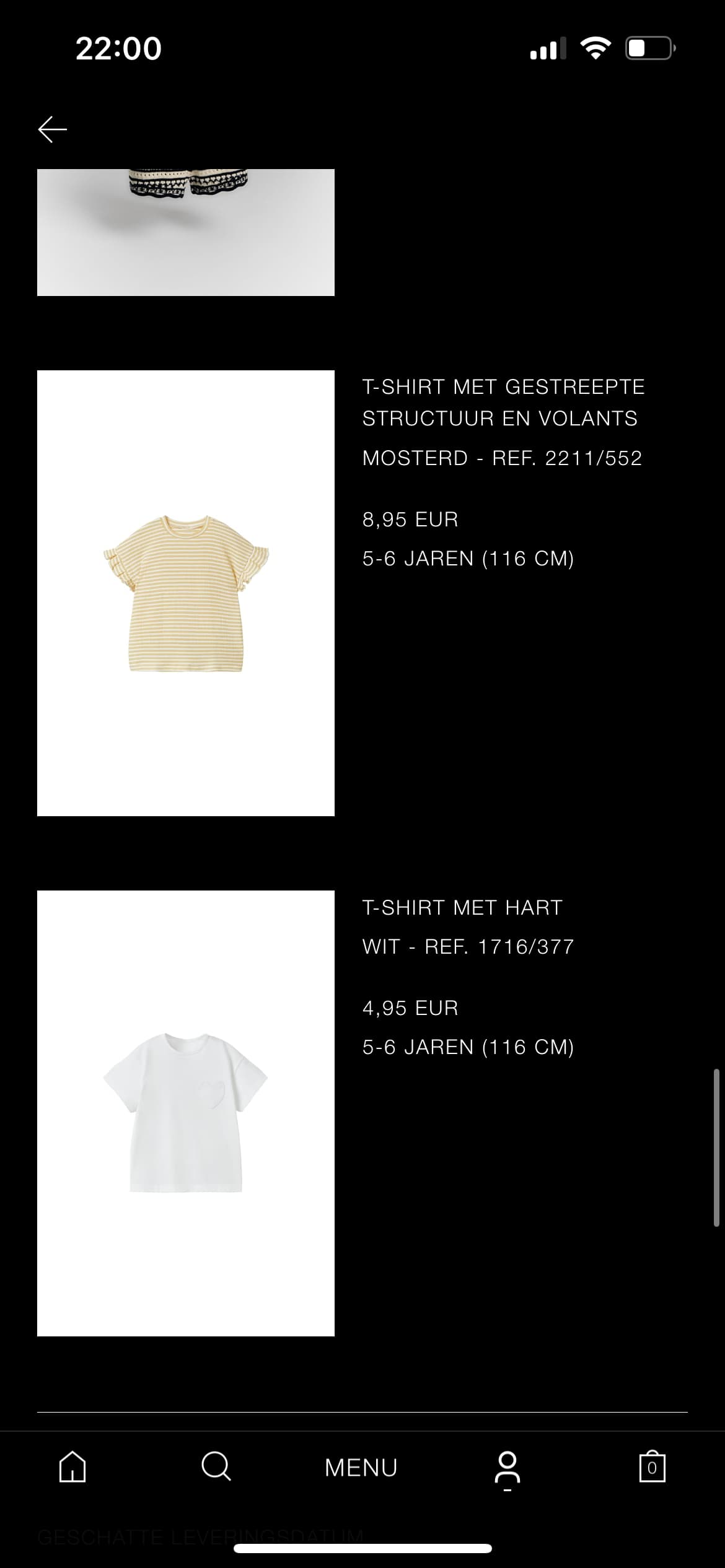
Task: Open the shopping bag
Action: (652, 1467)
